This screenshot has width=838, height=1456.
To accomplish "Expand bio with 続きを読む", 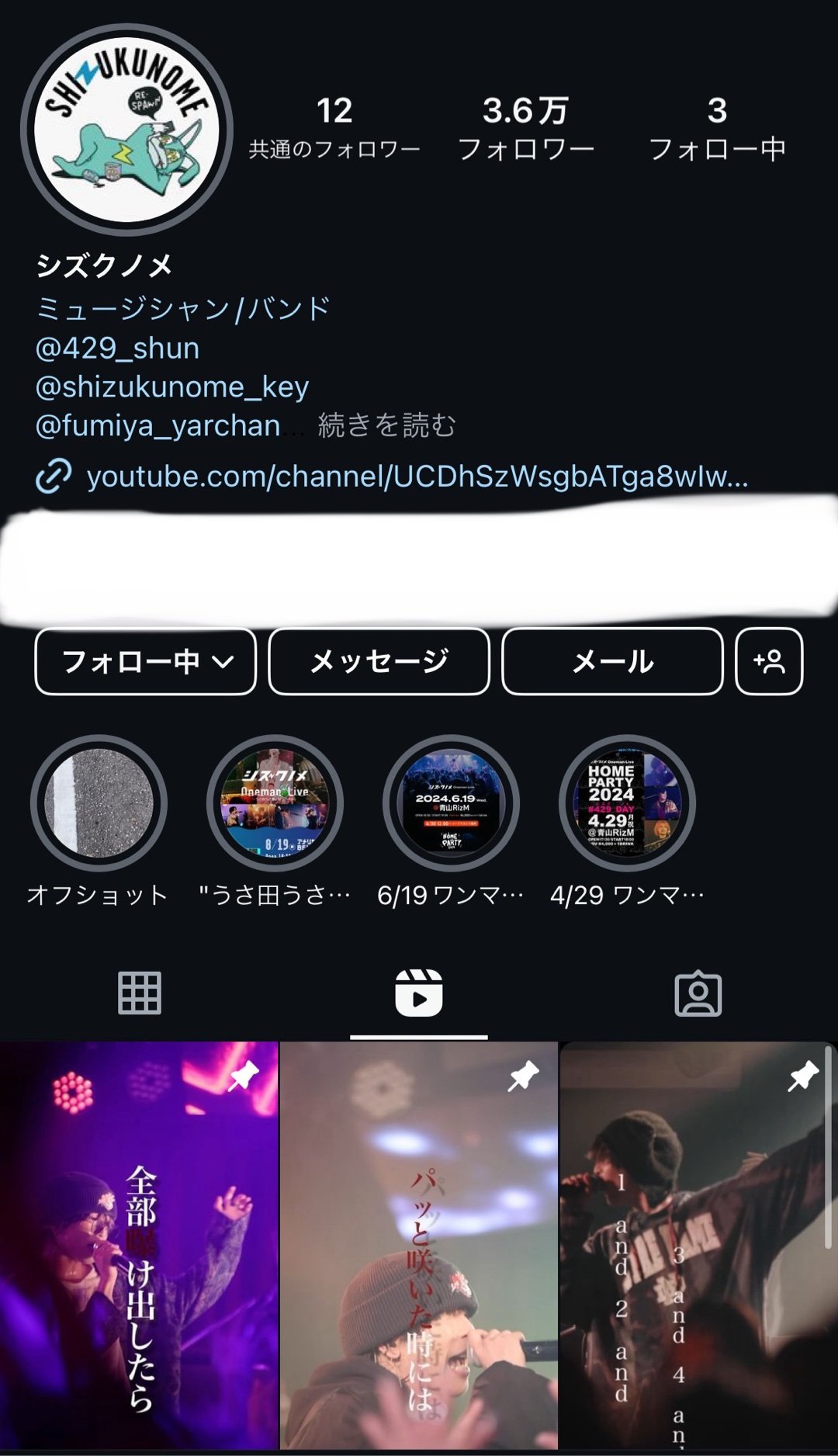I will (386, 425).
